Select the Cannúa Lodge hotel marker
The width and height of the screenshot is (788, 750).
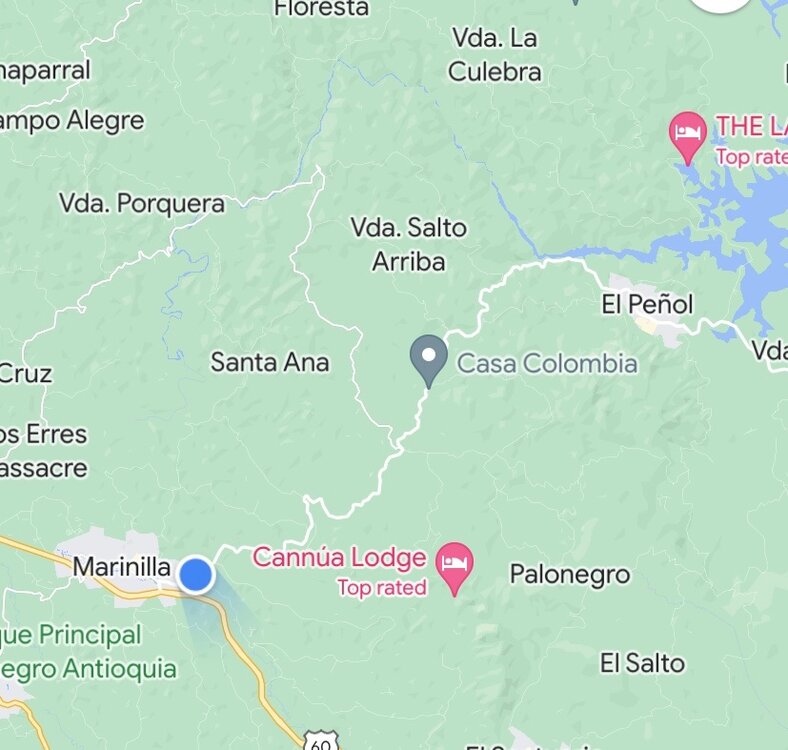pos(455,565)
